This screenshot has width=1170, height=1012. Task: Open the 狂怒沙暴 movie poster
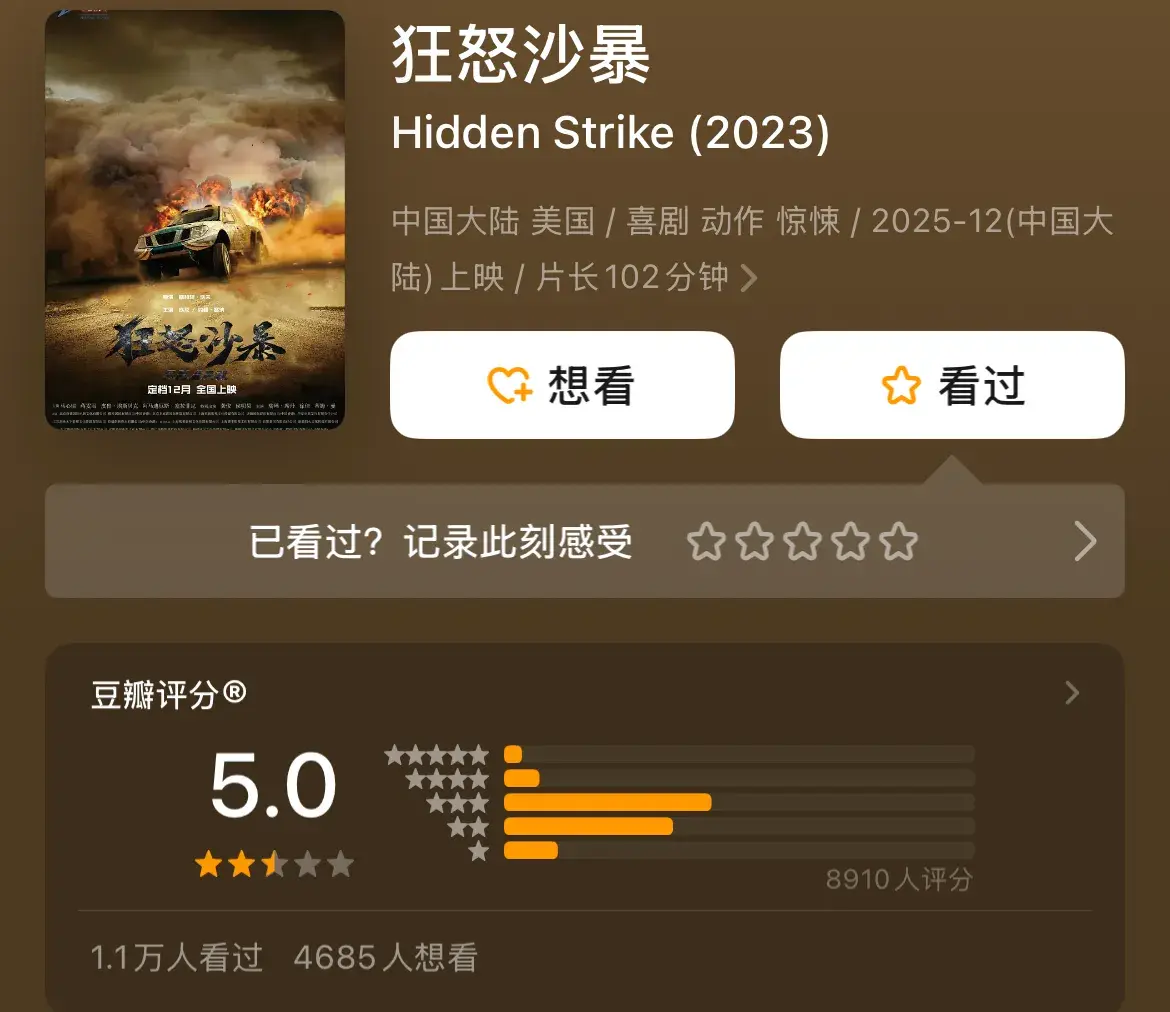[x=195, y=220]
